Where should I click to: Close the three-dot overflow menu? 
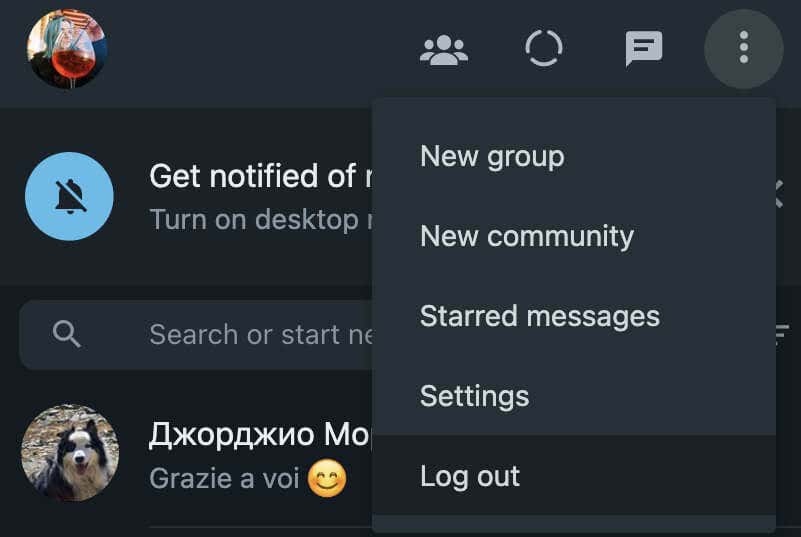[x=743, y=47]
